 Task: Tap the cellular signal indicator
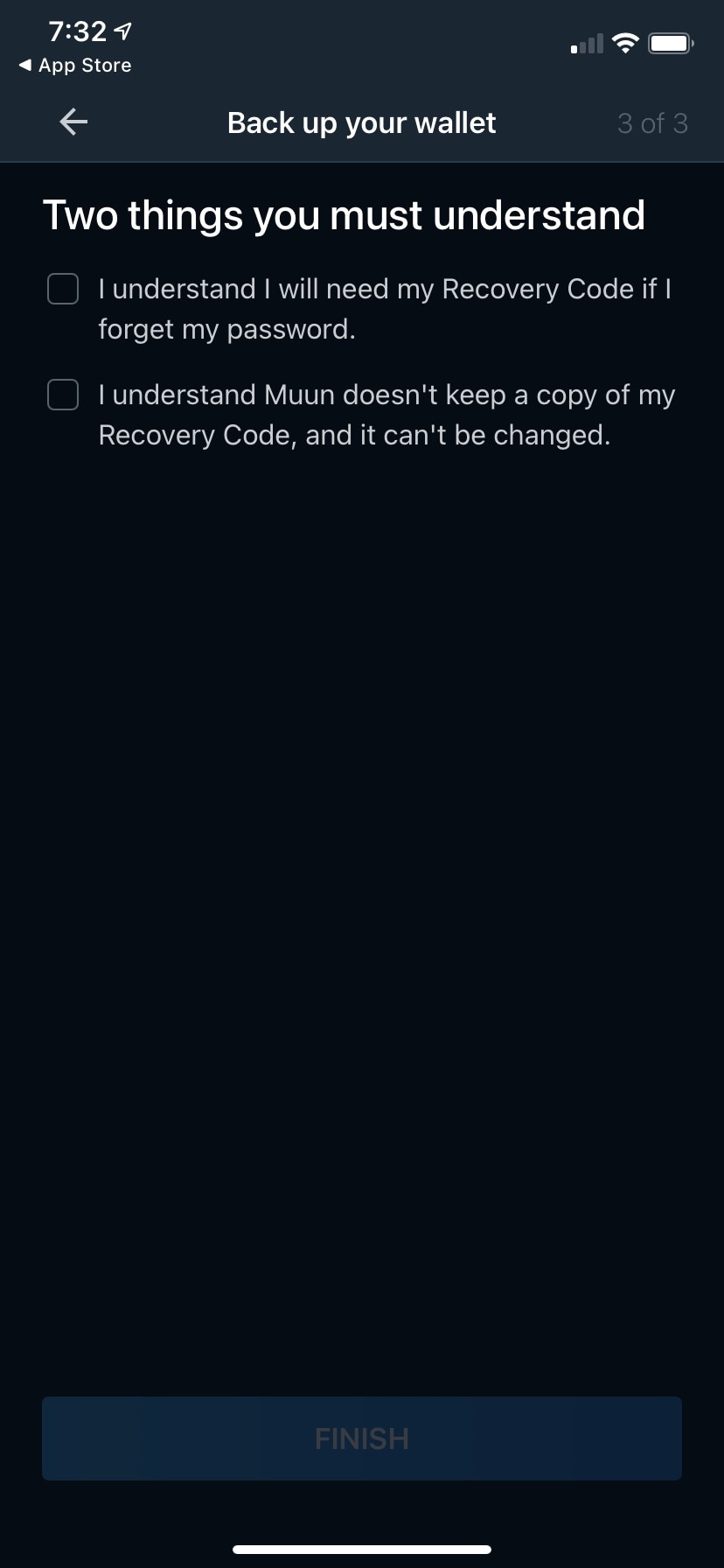tap(584, 42)
